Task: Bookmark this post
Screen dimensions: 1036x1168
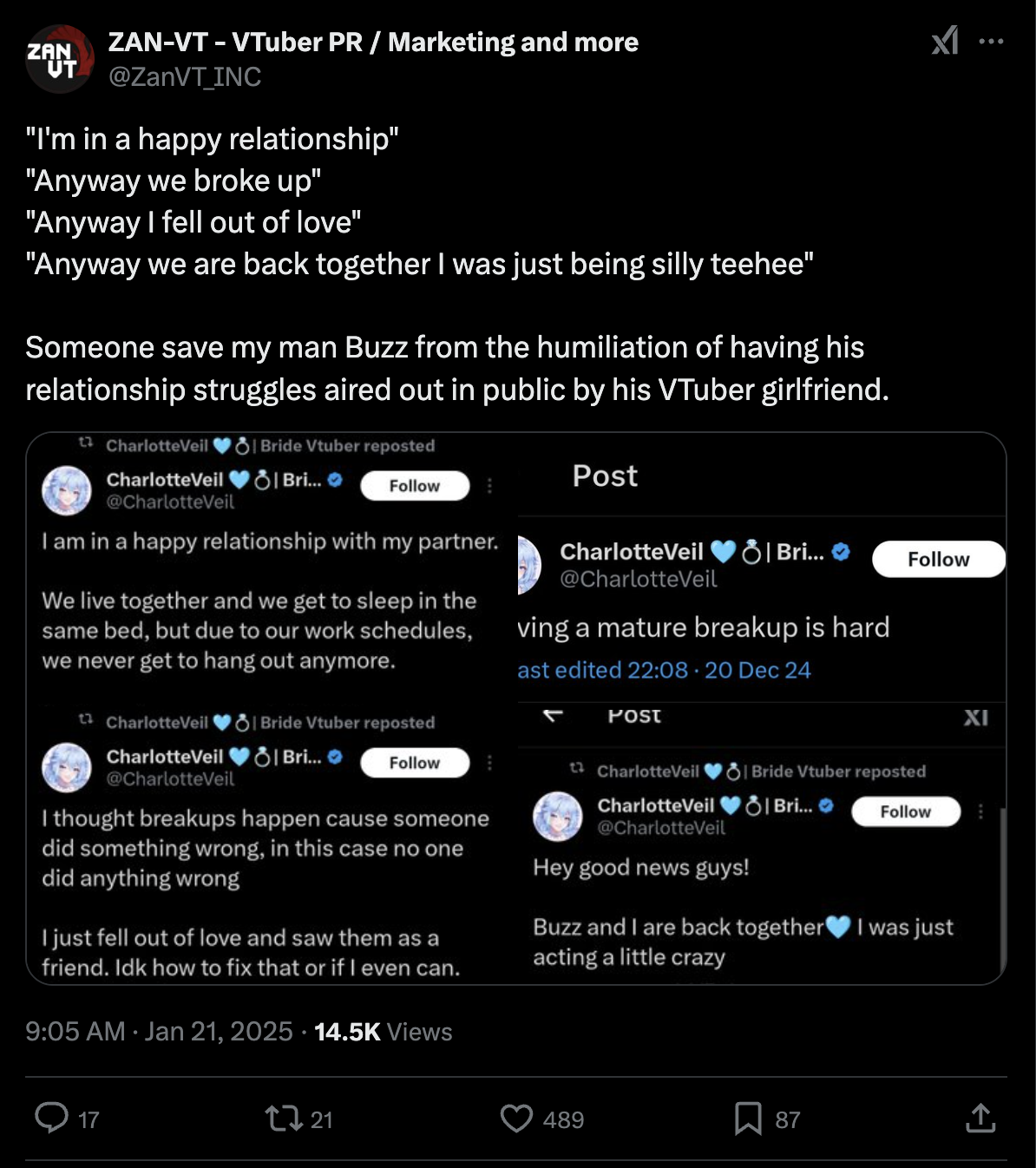Action: (747, 1119)
